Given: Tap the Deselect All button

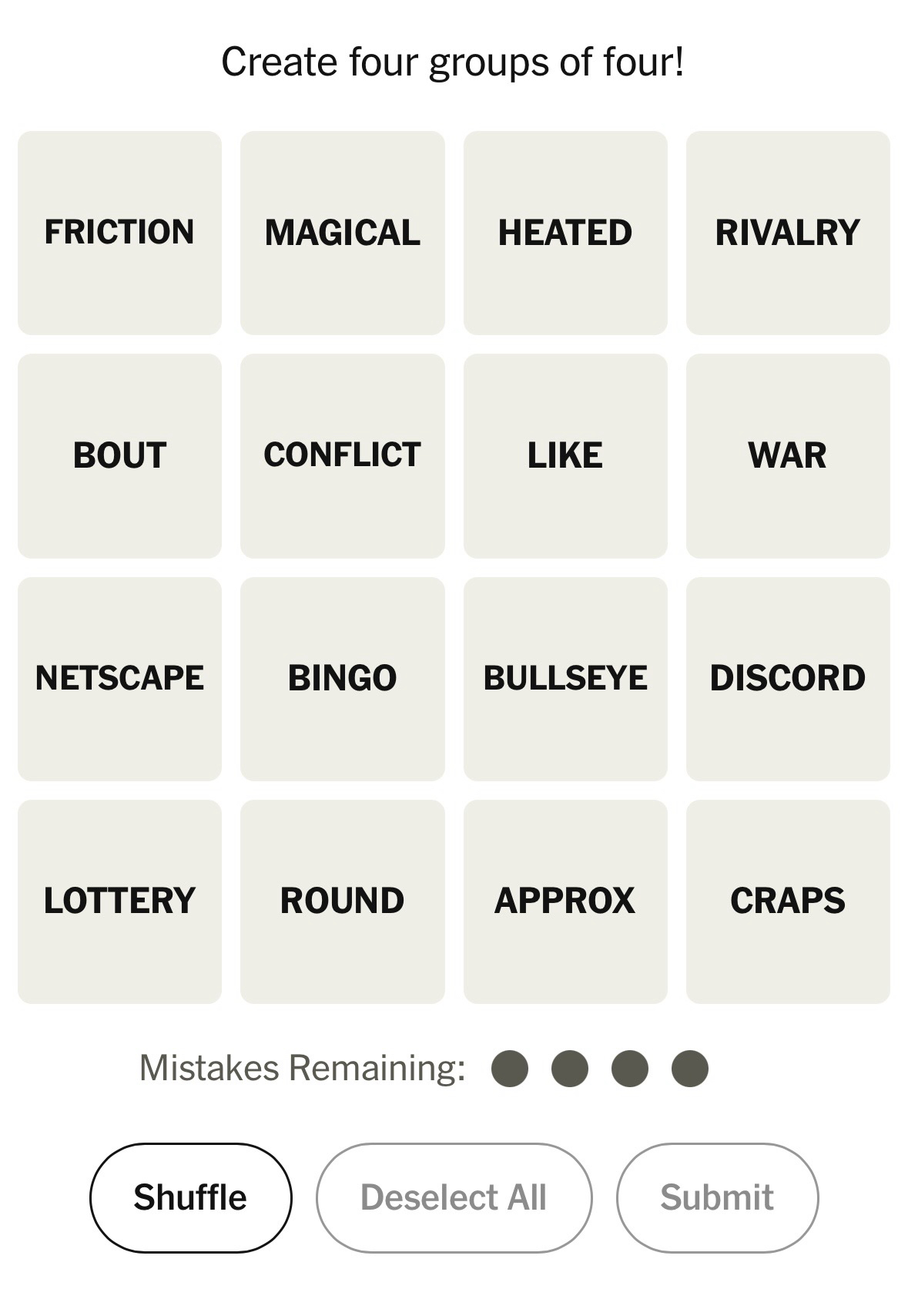Looking at the screenshot, I should pyautogui.click(x=454, y=1197).
